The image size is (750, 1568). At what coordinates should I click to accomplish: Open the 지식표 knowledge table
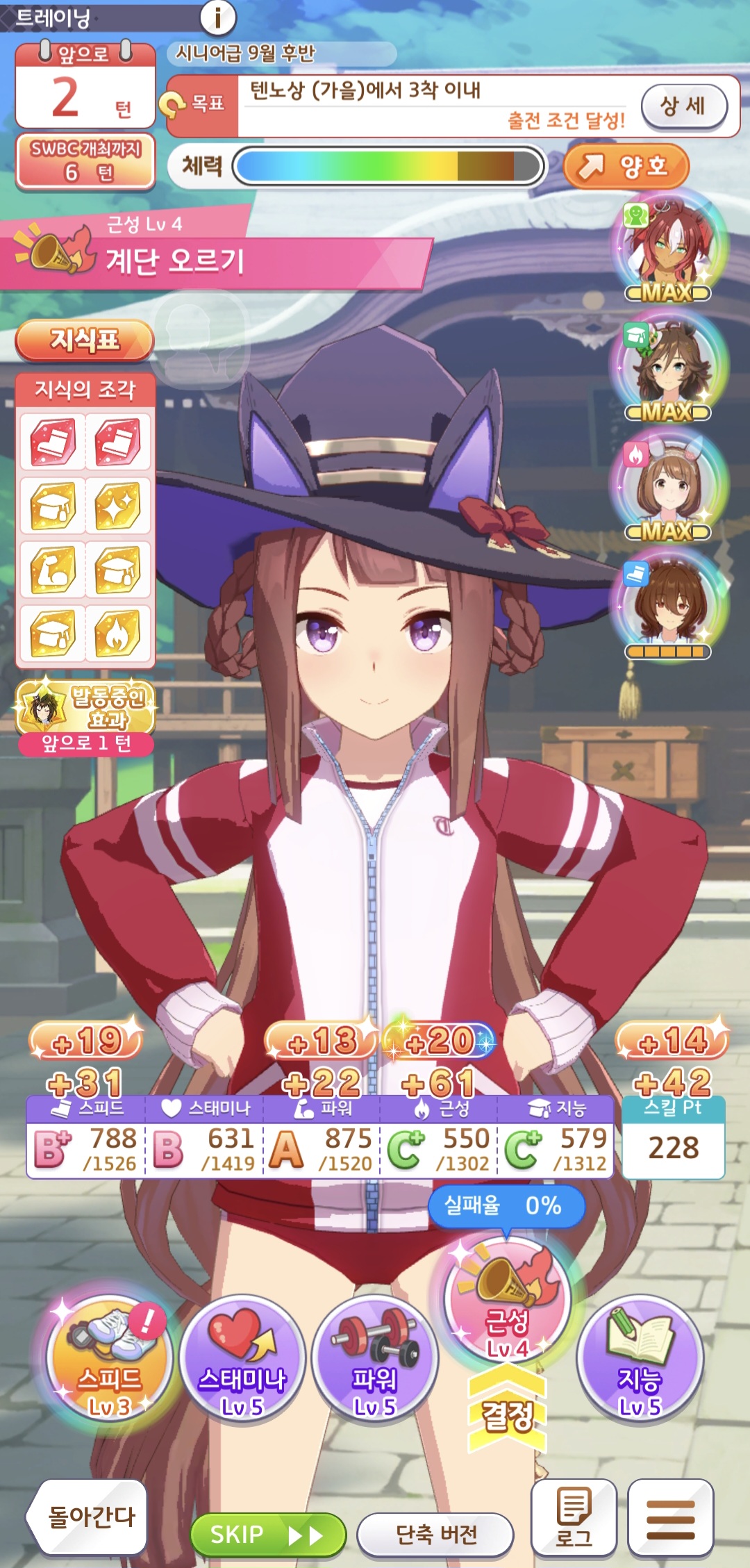pos(84,340)
